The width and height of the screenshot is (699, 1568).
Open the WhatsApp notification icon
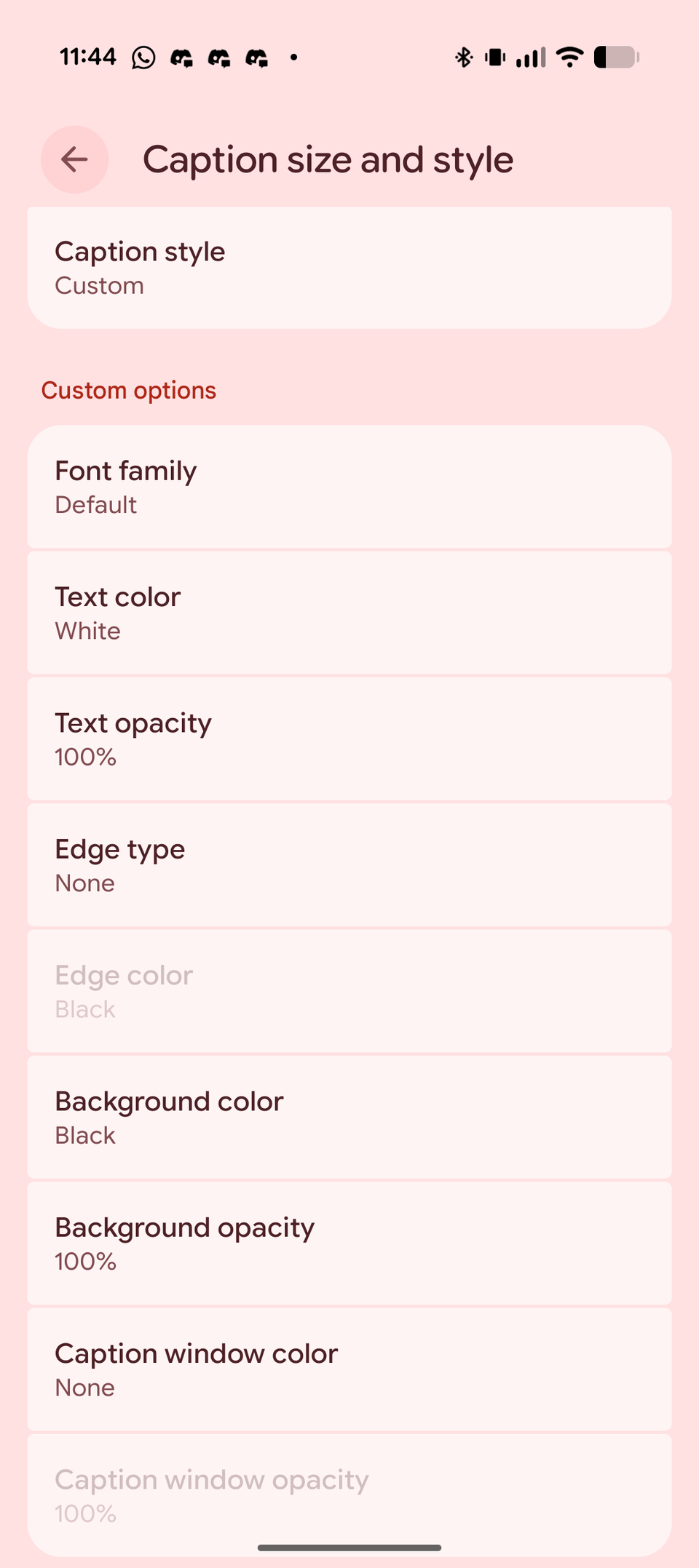click(143, 57)
